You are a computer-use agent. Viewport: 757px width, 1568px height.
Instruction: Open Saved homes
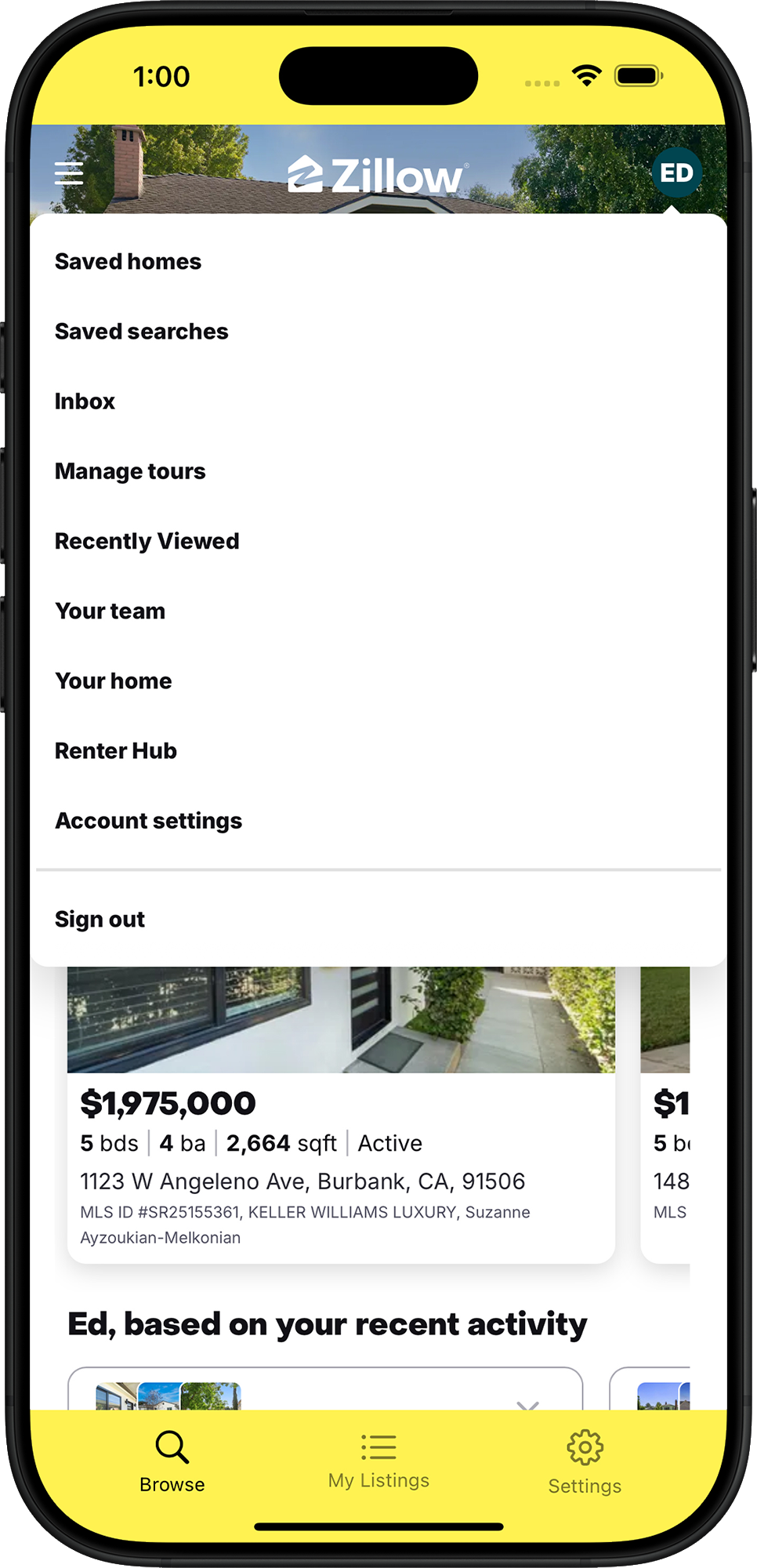point(128,262)
